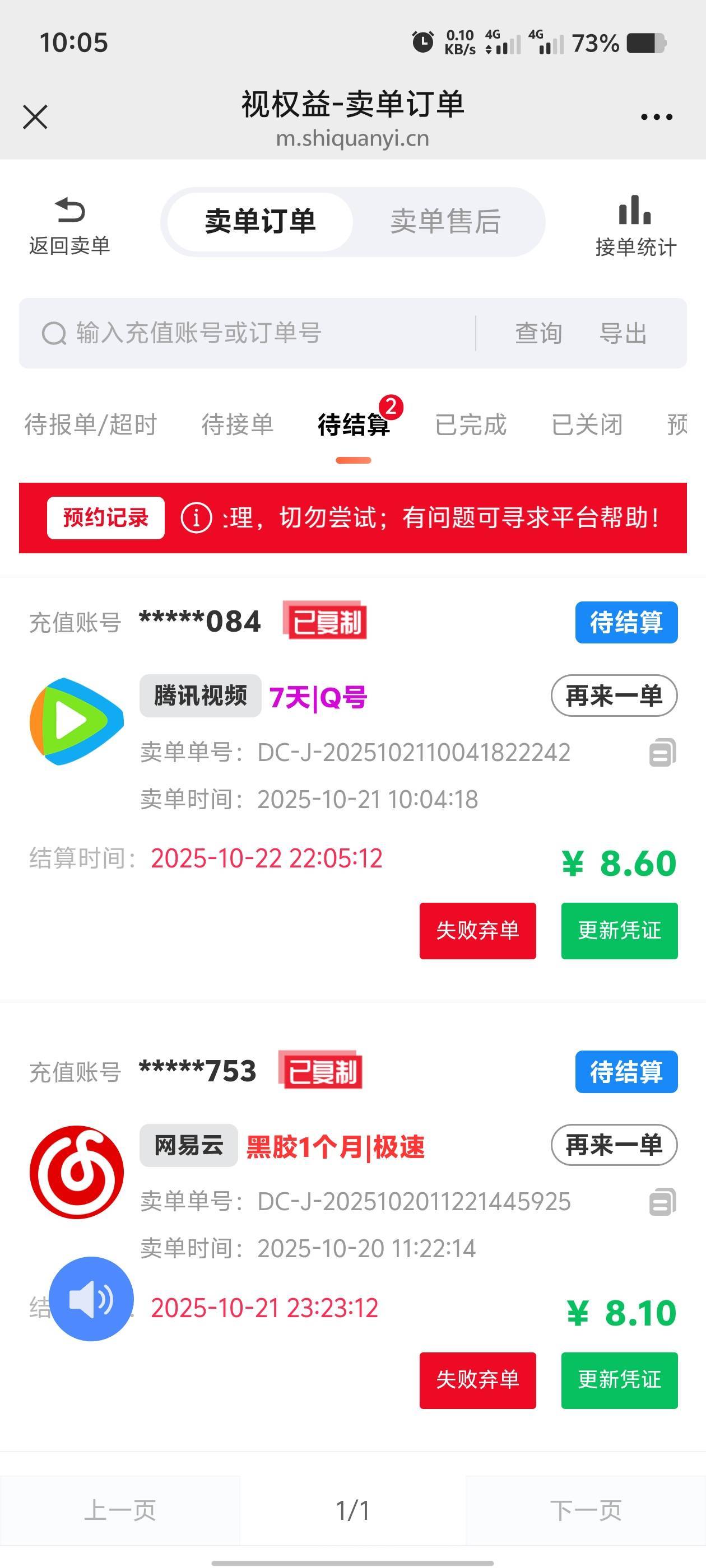Viewport: 706px width, 1568px height.
Task: Tap 更新凭证 on the ¥8.10 order
Action: (620, 1380)
